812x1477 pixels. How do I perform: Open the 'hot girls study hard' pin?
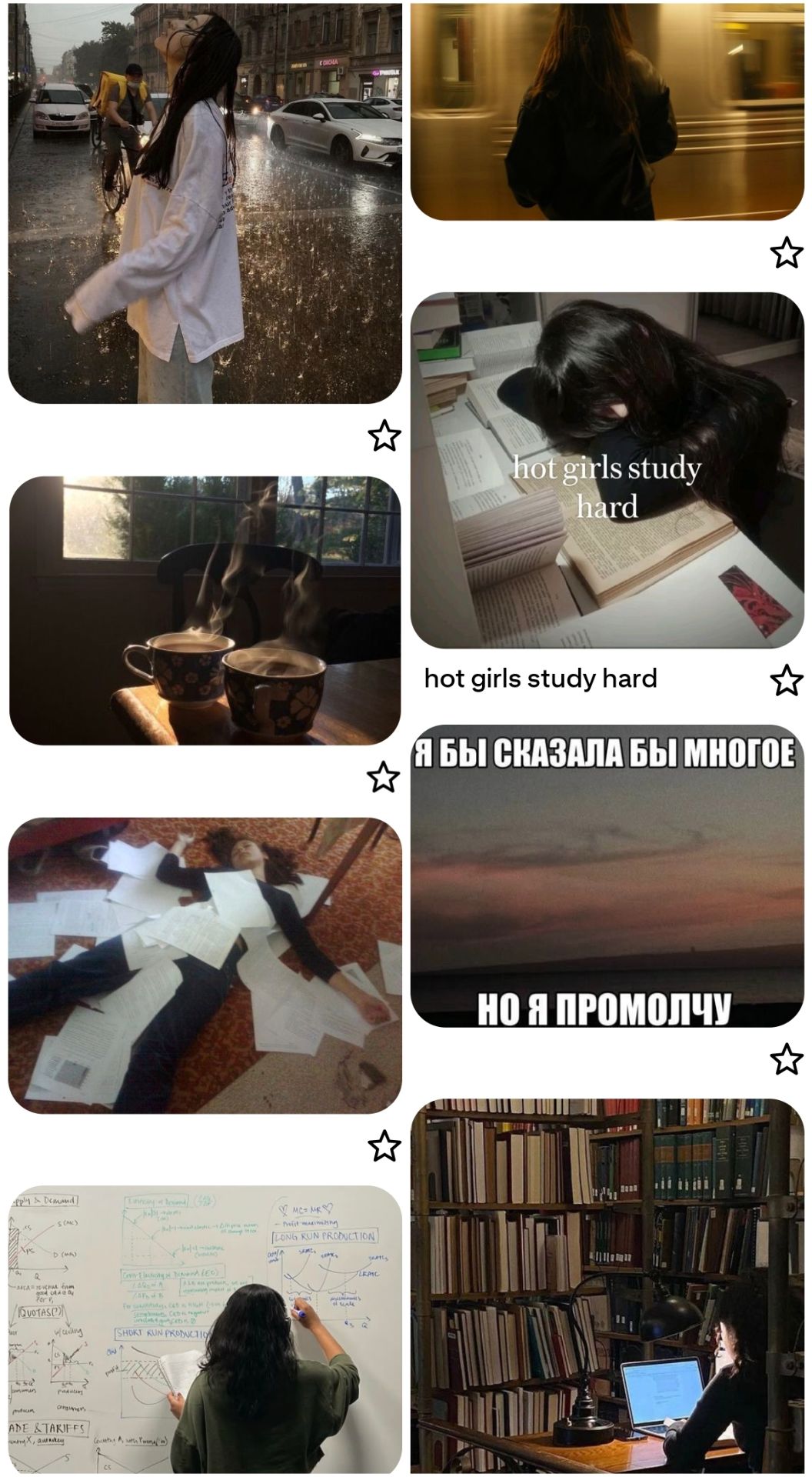pyautogui.click(x=607, y=469)
